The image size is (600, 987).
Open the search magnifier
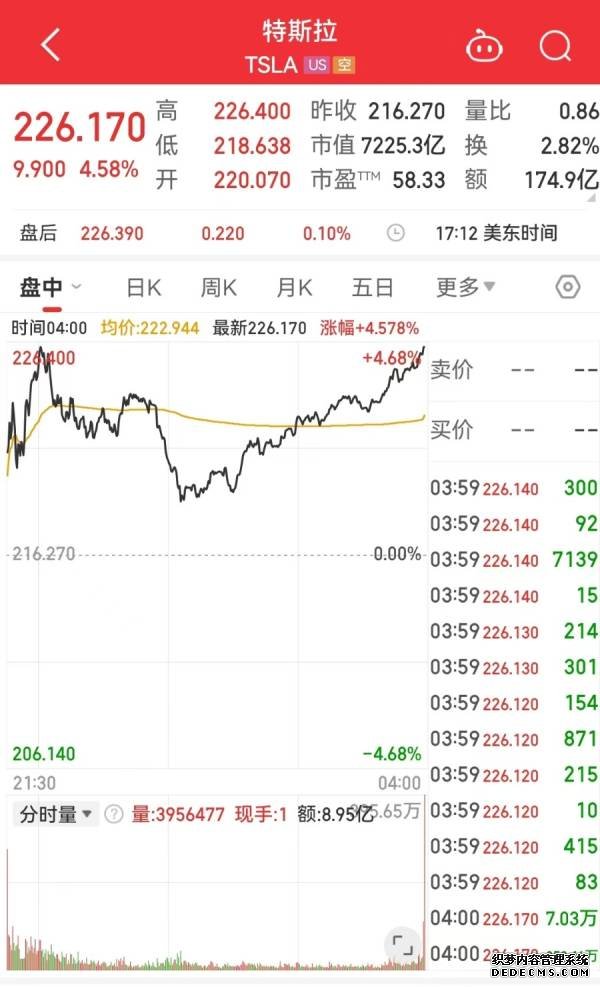coord(555,45)
